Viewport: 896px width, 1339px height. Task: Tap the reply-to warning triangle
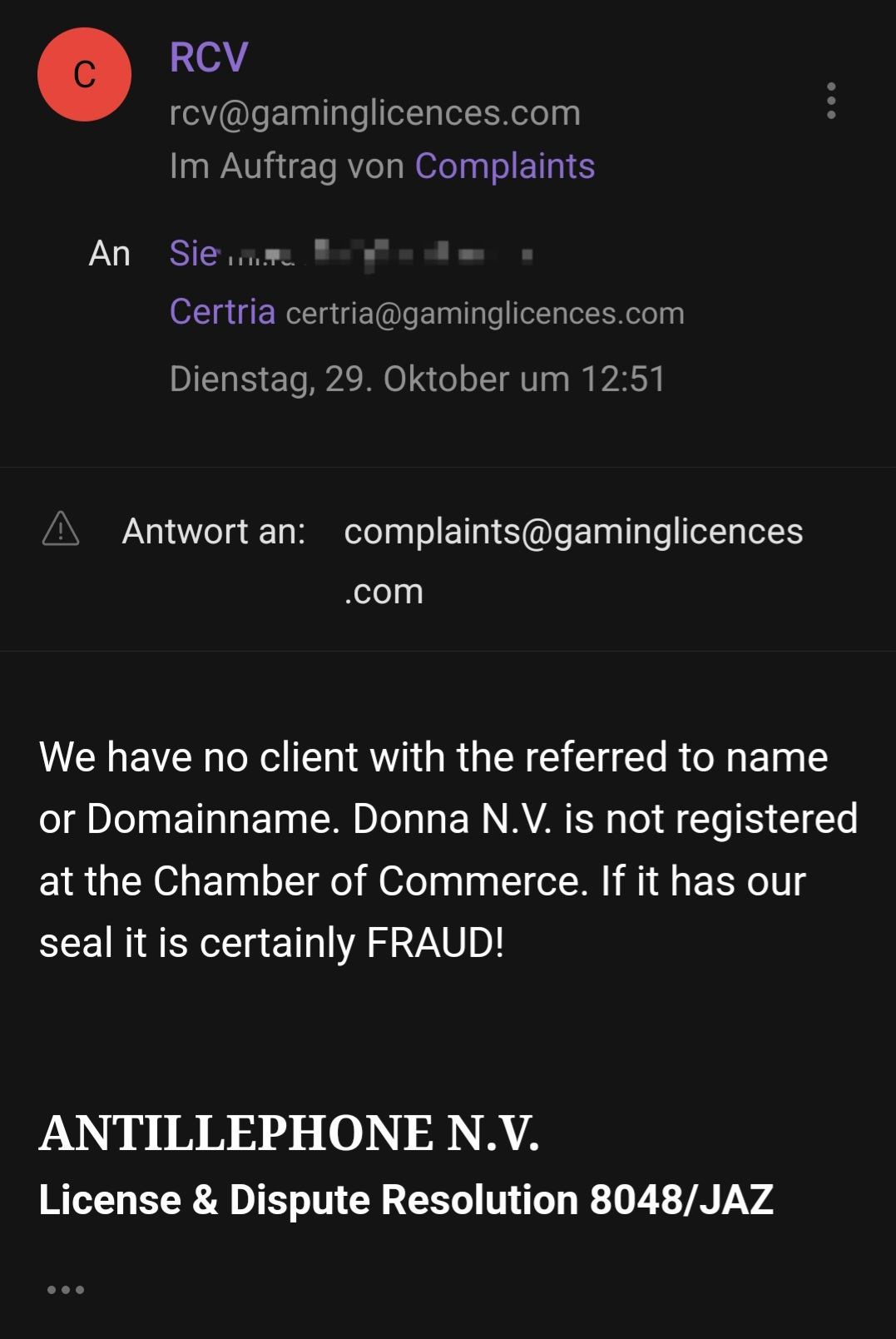click(61, 529)
